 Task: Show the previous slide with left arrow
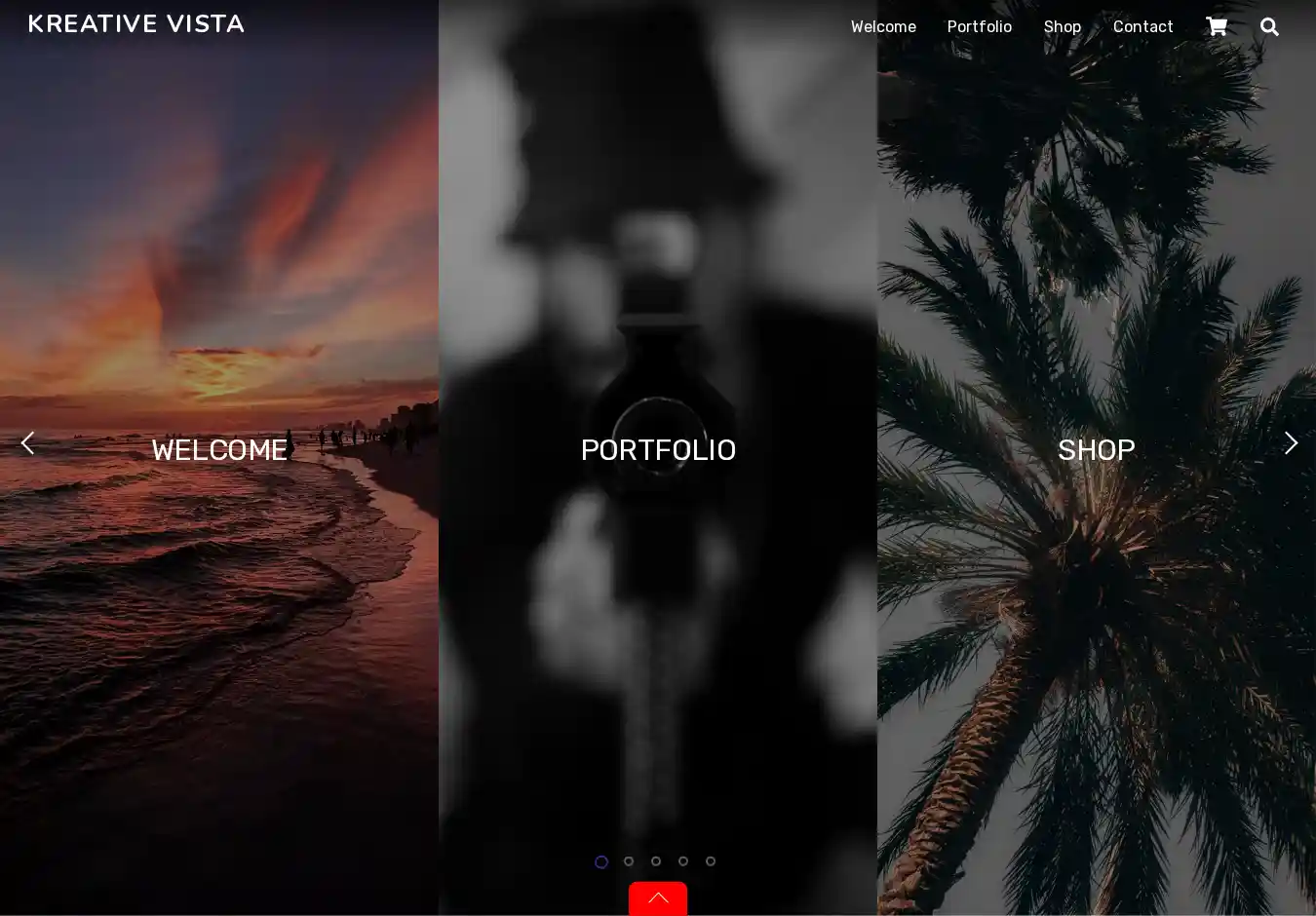coord(27,443)
